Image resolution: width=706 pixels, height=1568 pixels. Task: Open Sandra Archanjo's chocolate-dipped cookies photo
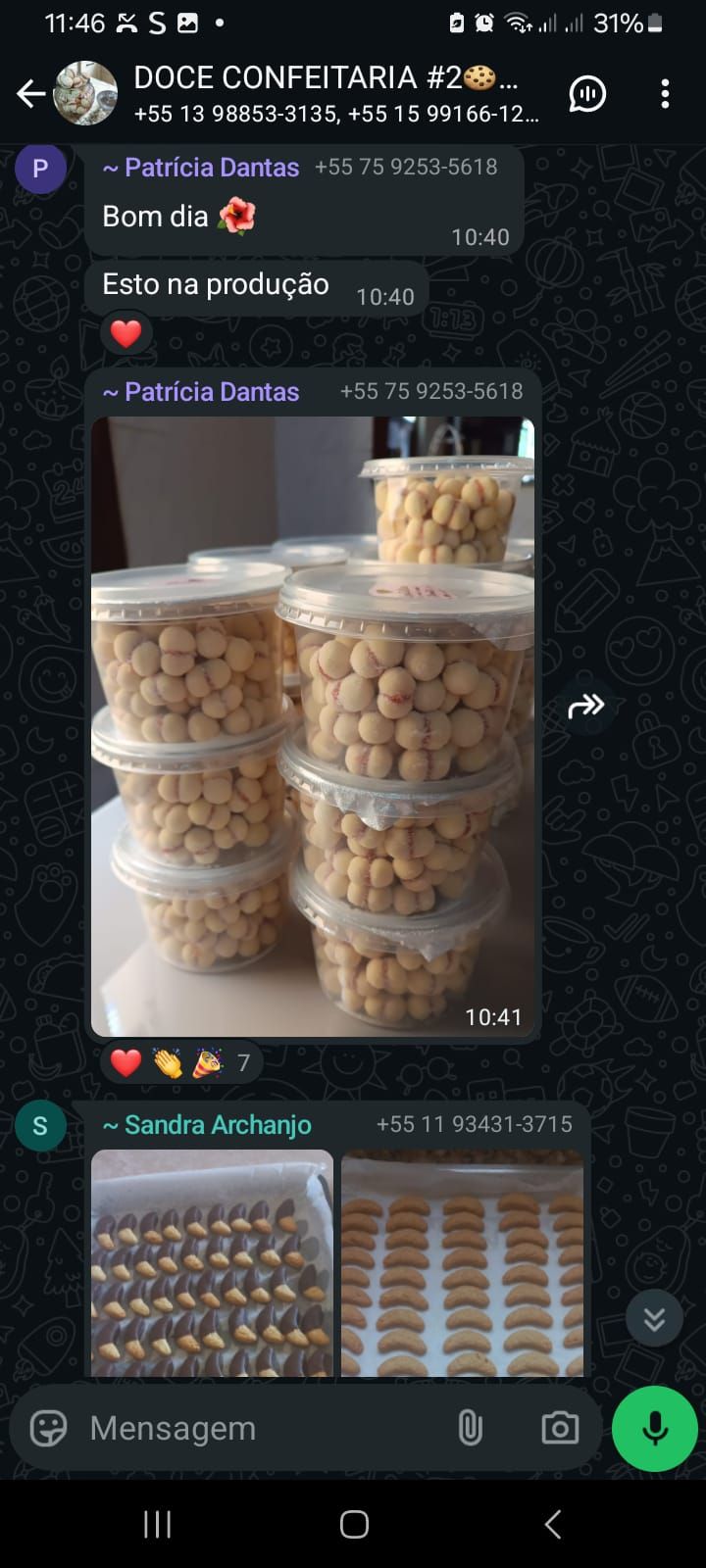(213, 1264)
